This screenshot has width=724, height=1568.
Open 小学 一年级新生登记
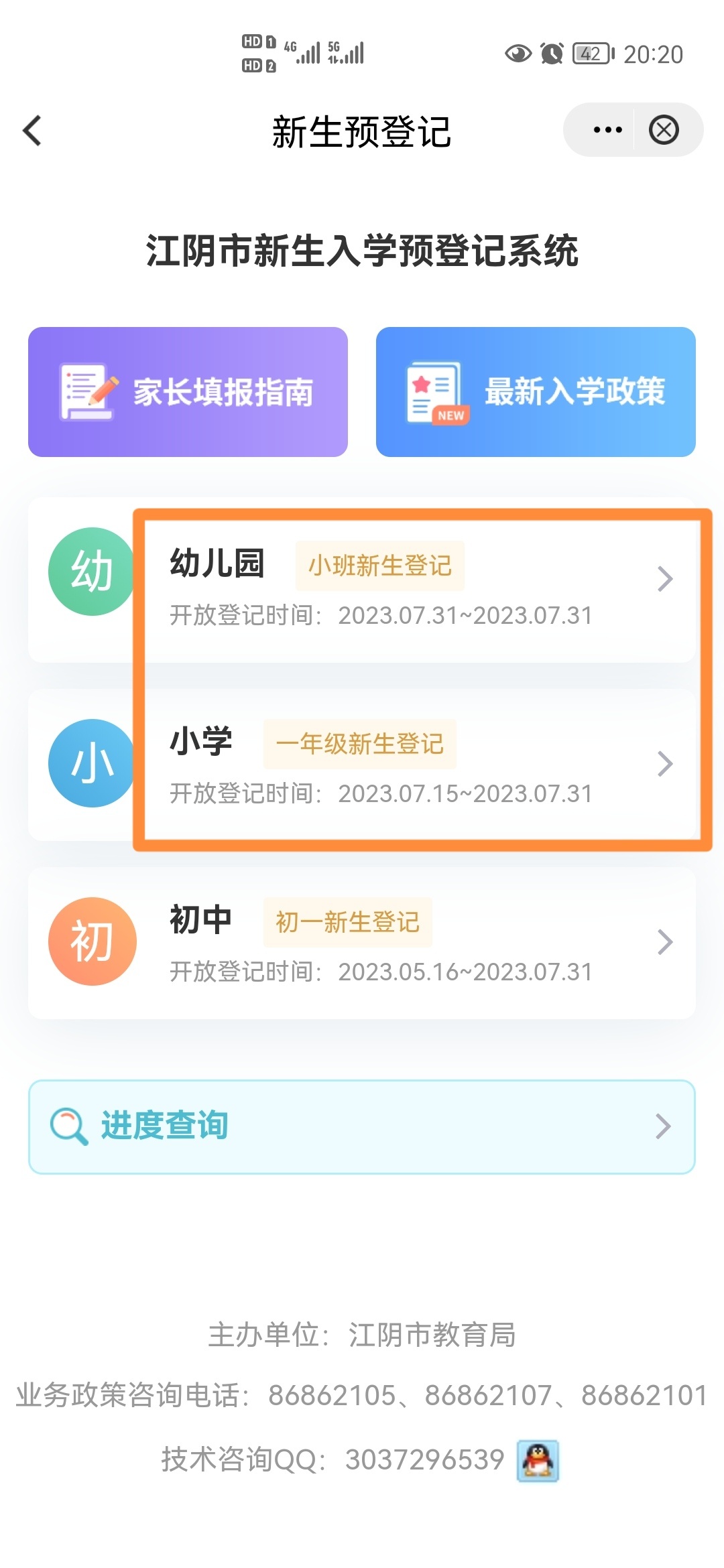[416, 765]
